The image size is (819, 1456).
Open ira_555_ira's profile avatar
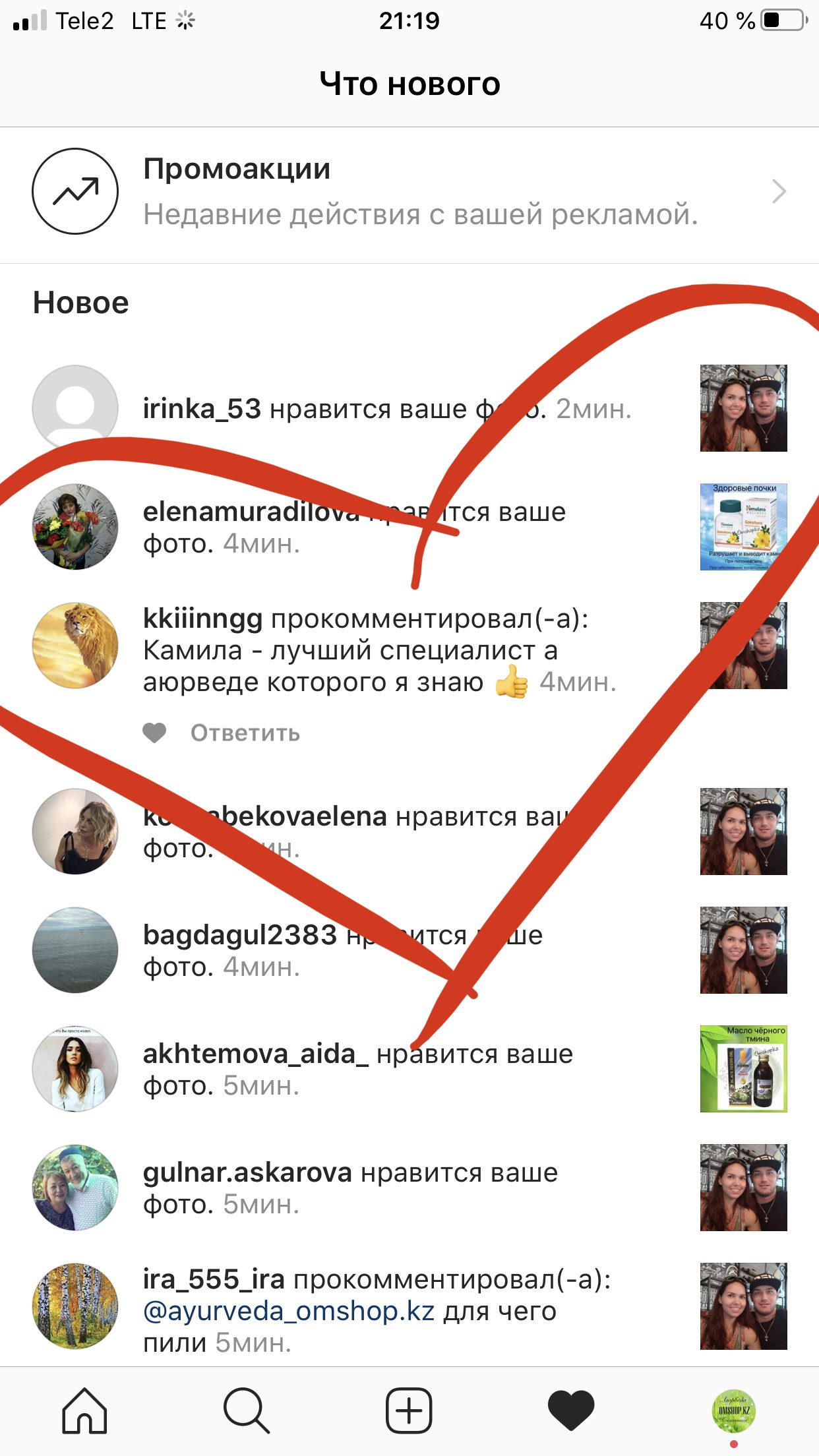click(x=75, y=1306)
